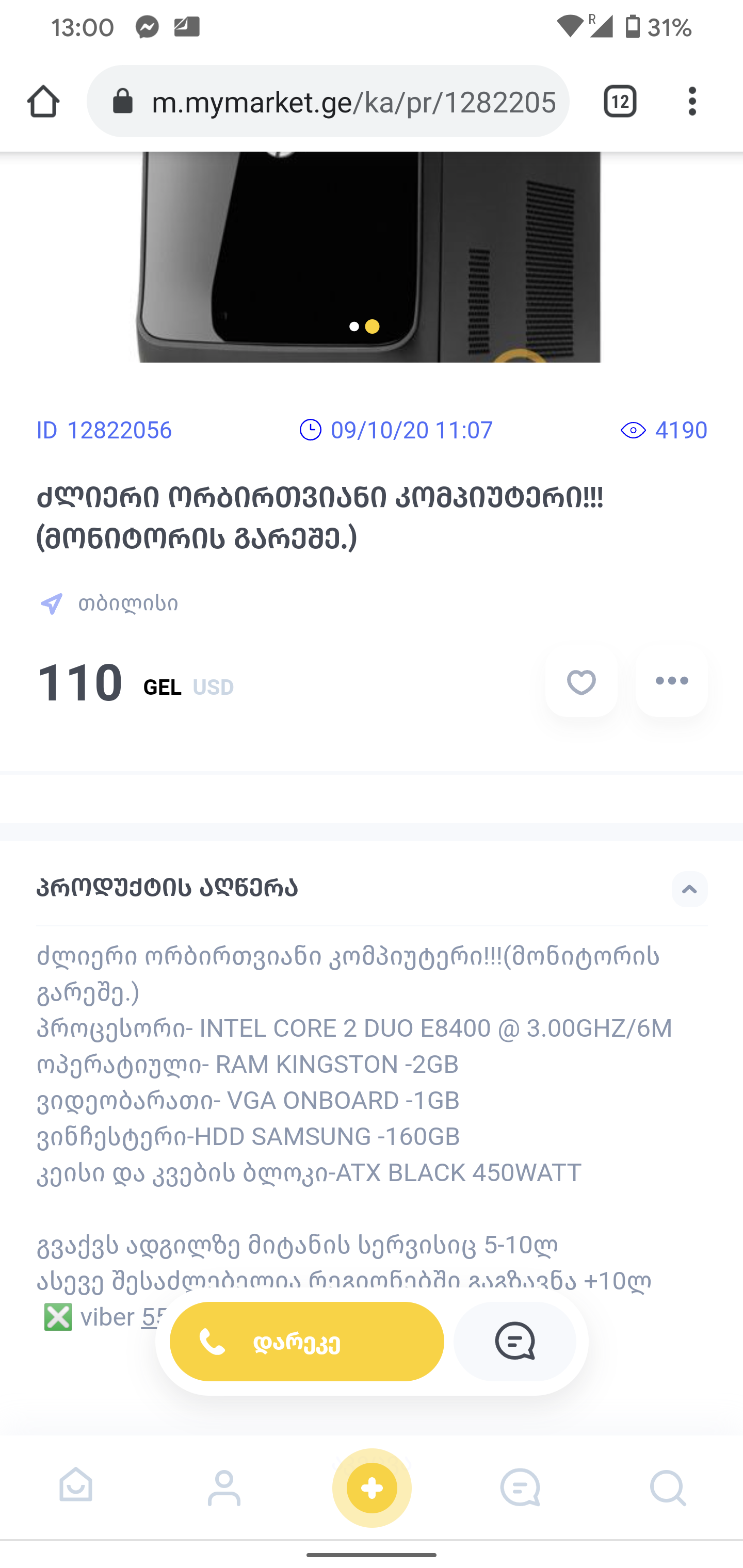
Task: Collapse the product description section
Action: (689, 889)
